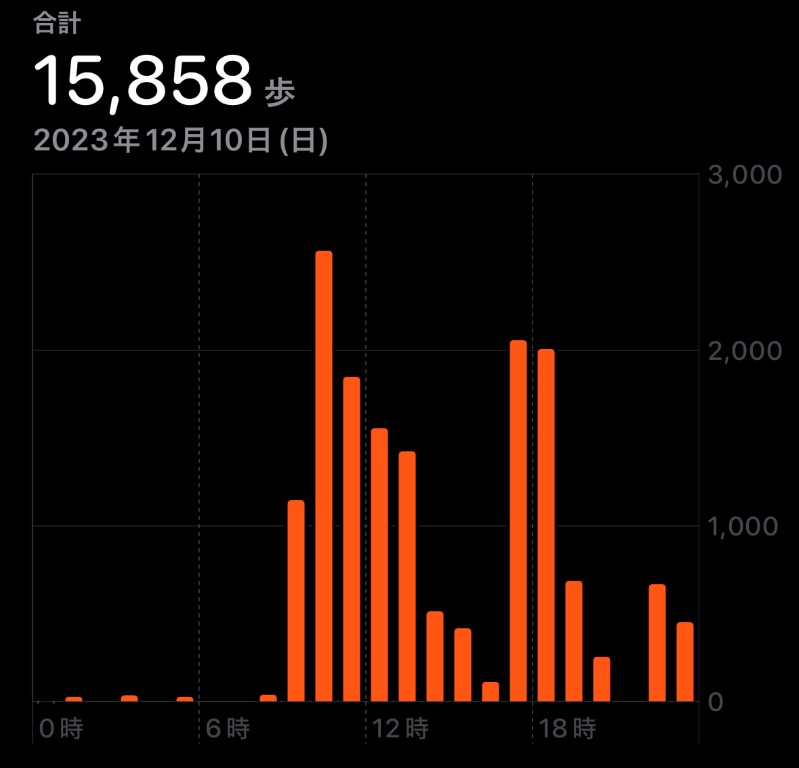Image resolution: width=799 pixels, height=768 pixels.
Task: Select the last bar of the day
Action: pyautogui.click(x=685, y=662)
